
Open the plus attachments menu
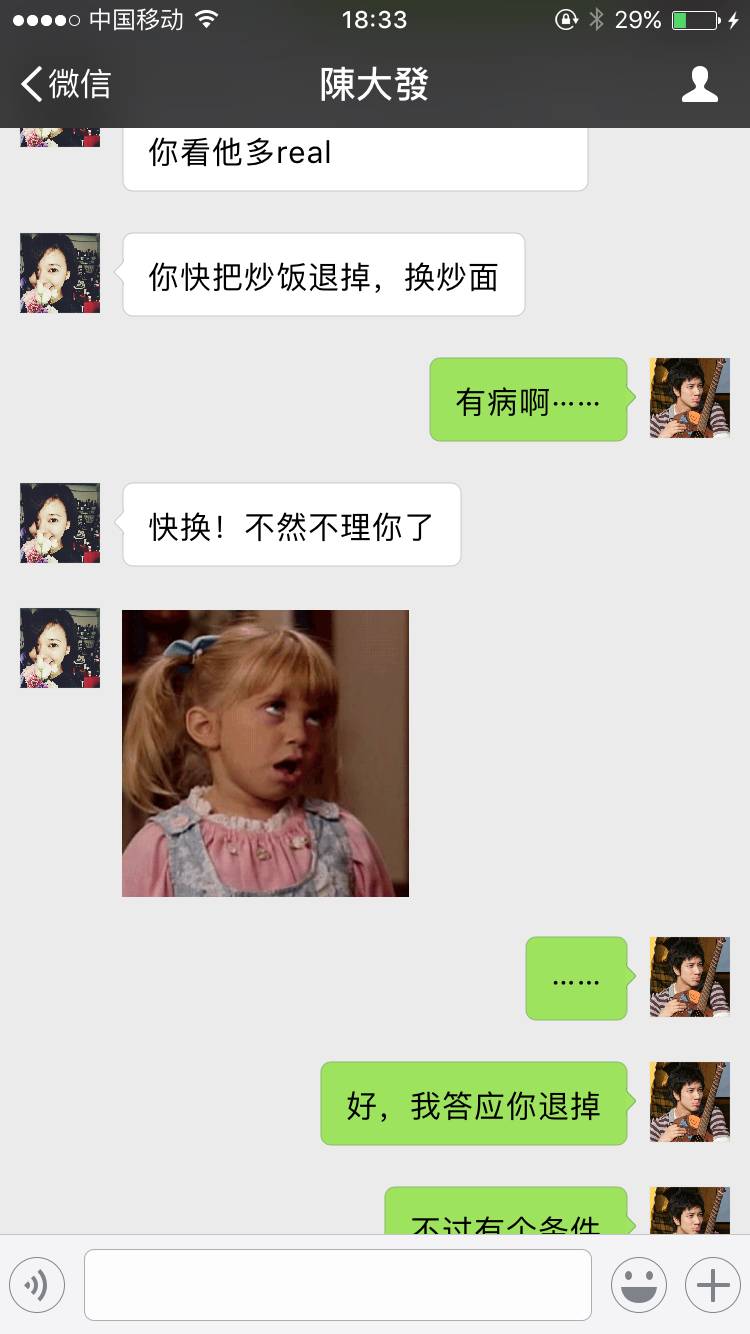[712, 1285]
